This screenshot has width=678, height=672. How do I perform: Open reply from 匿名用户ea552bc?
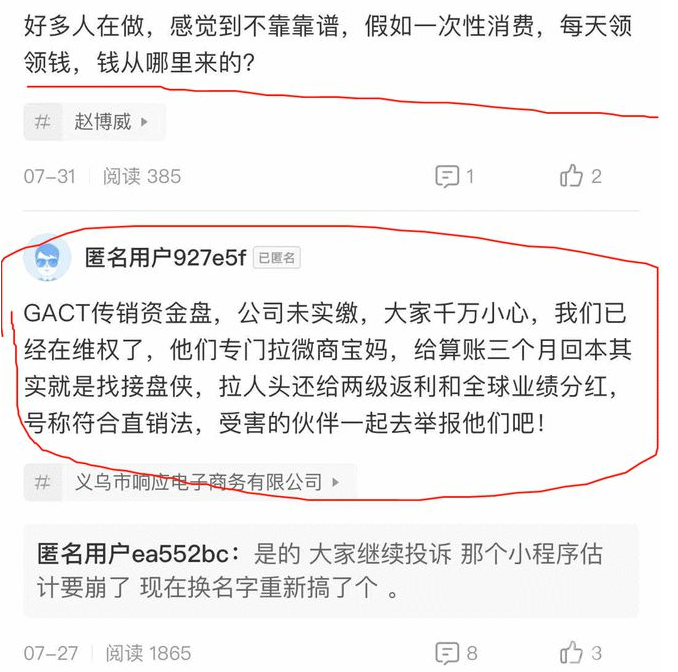pos(330,570)
